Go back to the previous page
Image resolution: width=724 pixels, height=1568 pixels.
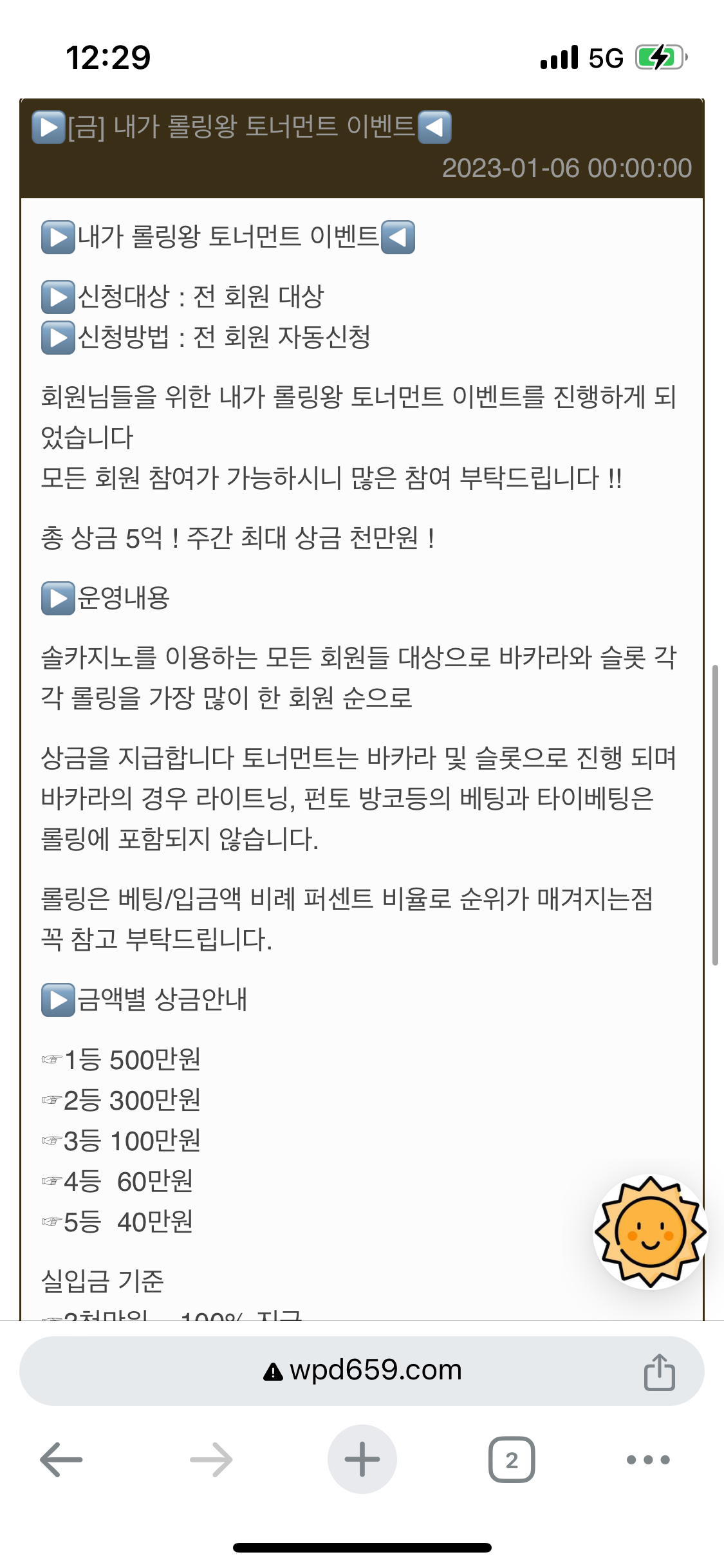tap(62, 1459)
